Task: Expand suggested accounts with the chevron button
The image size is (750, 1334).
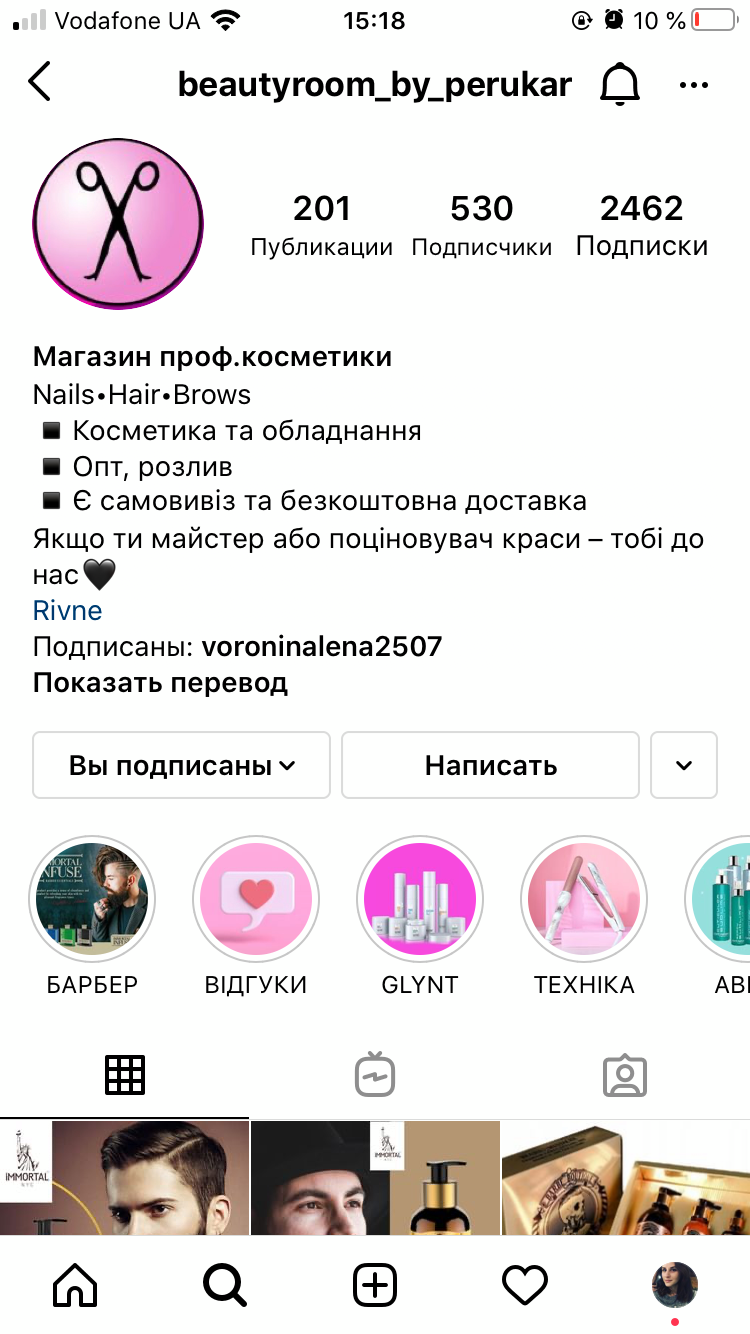Action: point(684,765)
